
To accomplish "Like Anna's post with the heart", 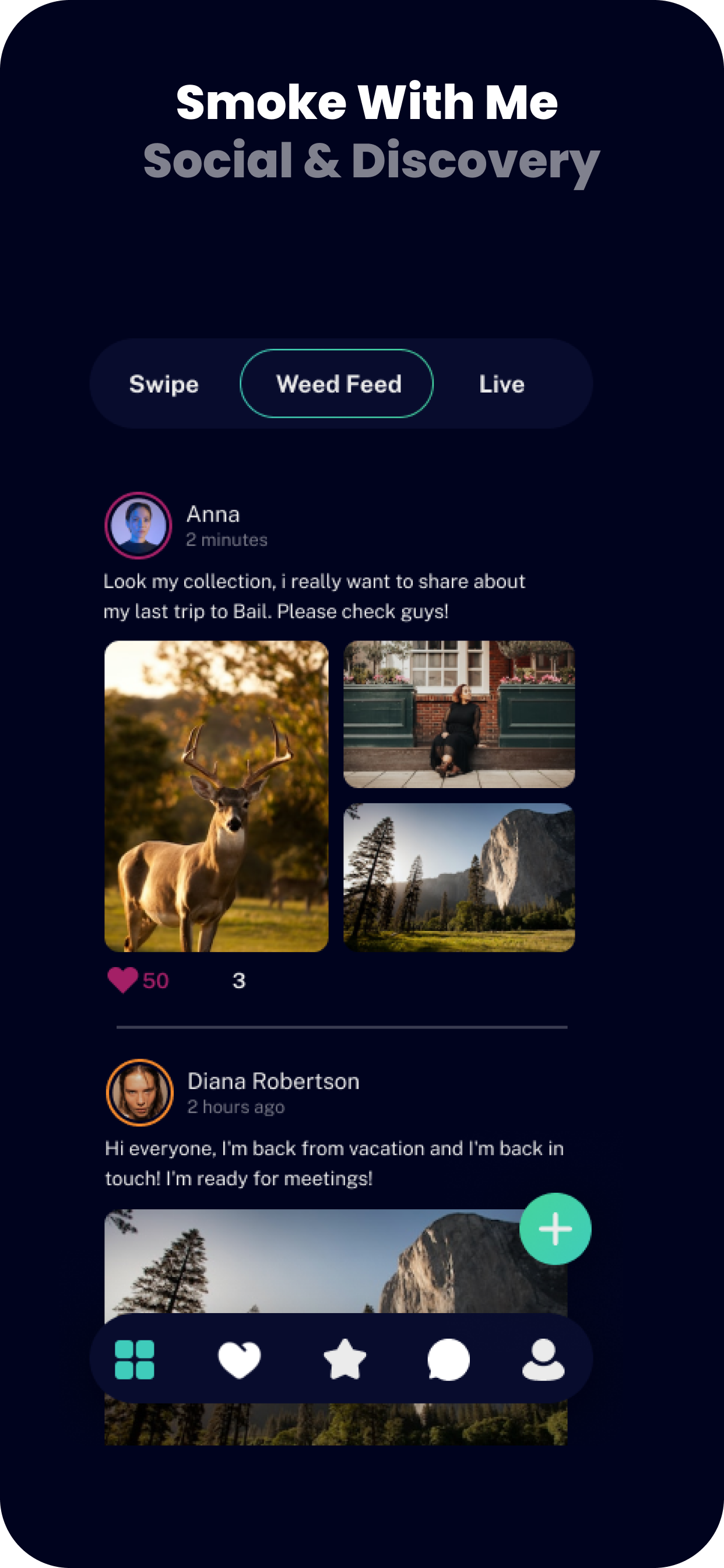I will point(122,980).
